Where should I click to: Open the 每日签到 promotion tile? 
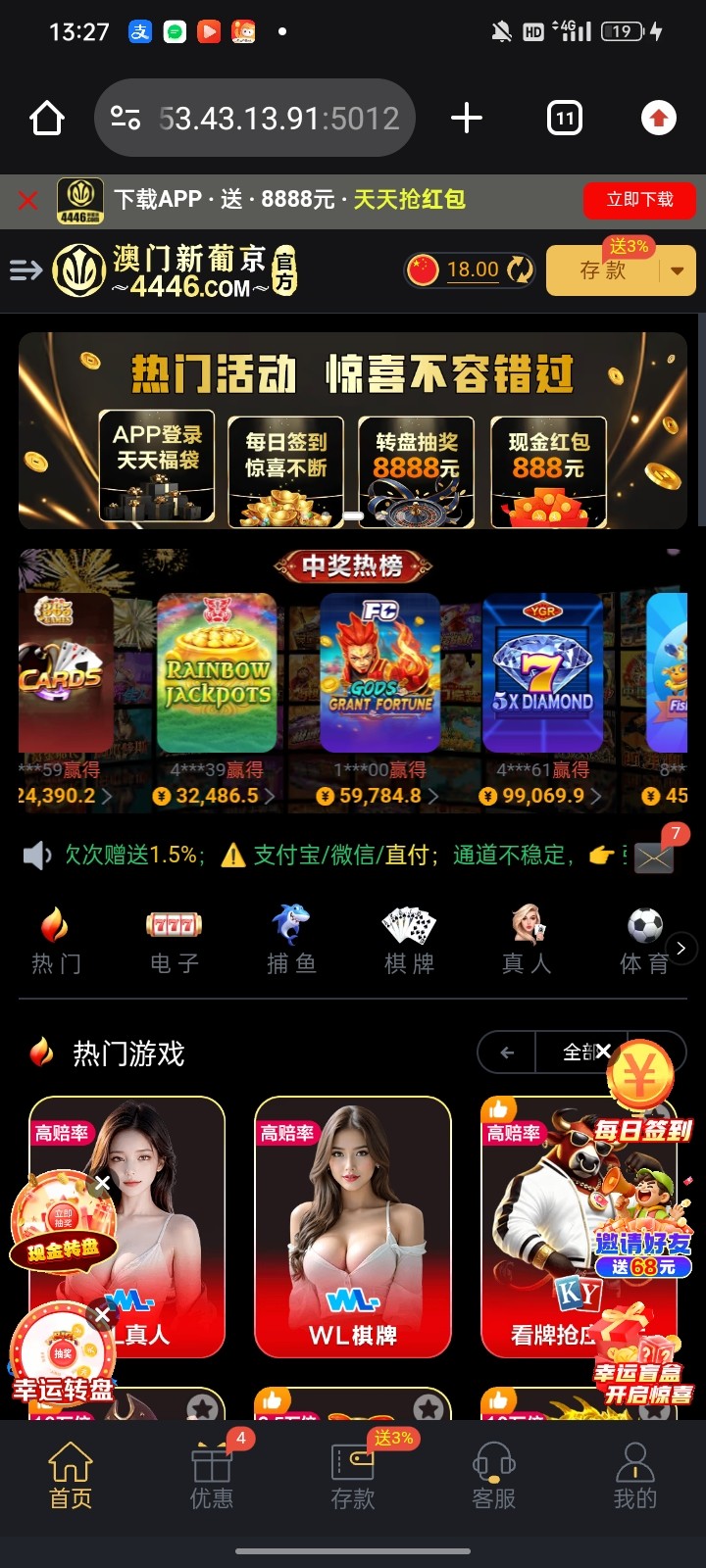pos(286,470)
